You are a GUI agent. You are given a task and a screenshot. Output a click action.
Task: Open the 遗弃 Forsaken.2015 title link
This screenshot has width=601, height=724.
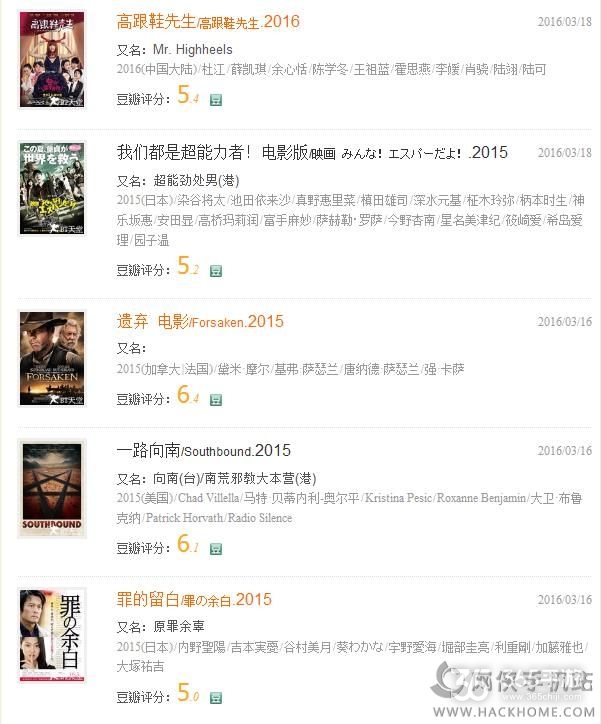click(200, 321)
